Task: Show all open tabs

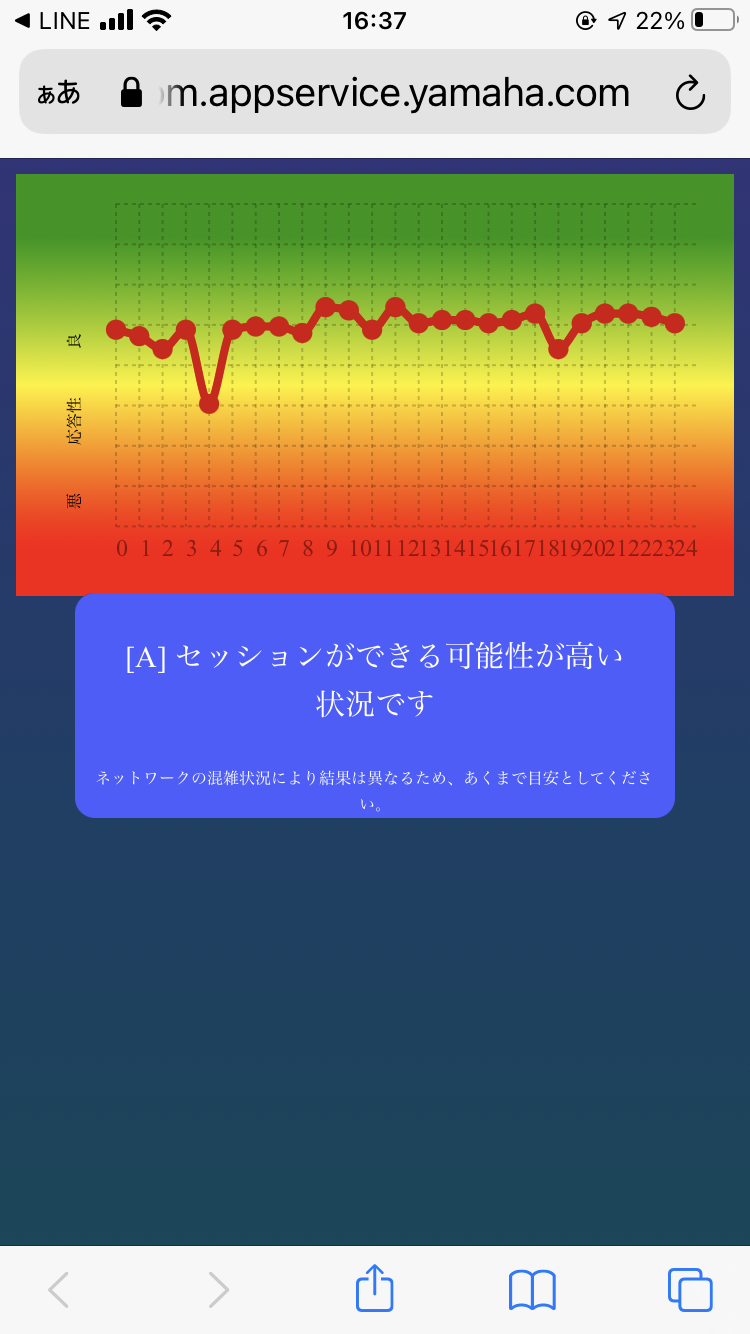Action: [x=690, y=1289]
